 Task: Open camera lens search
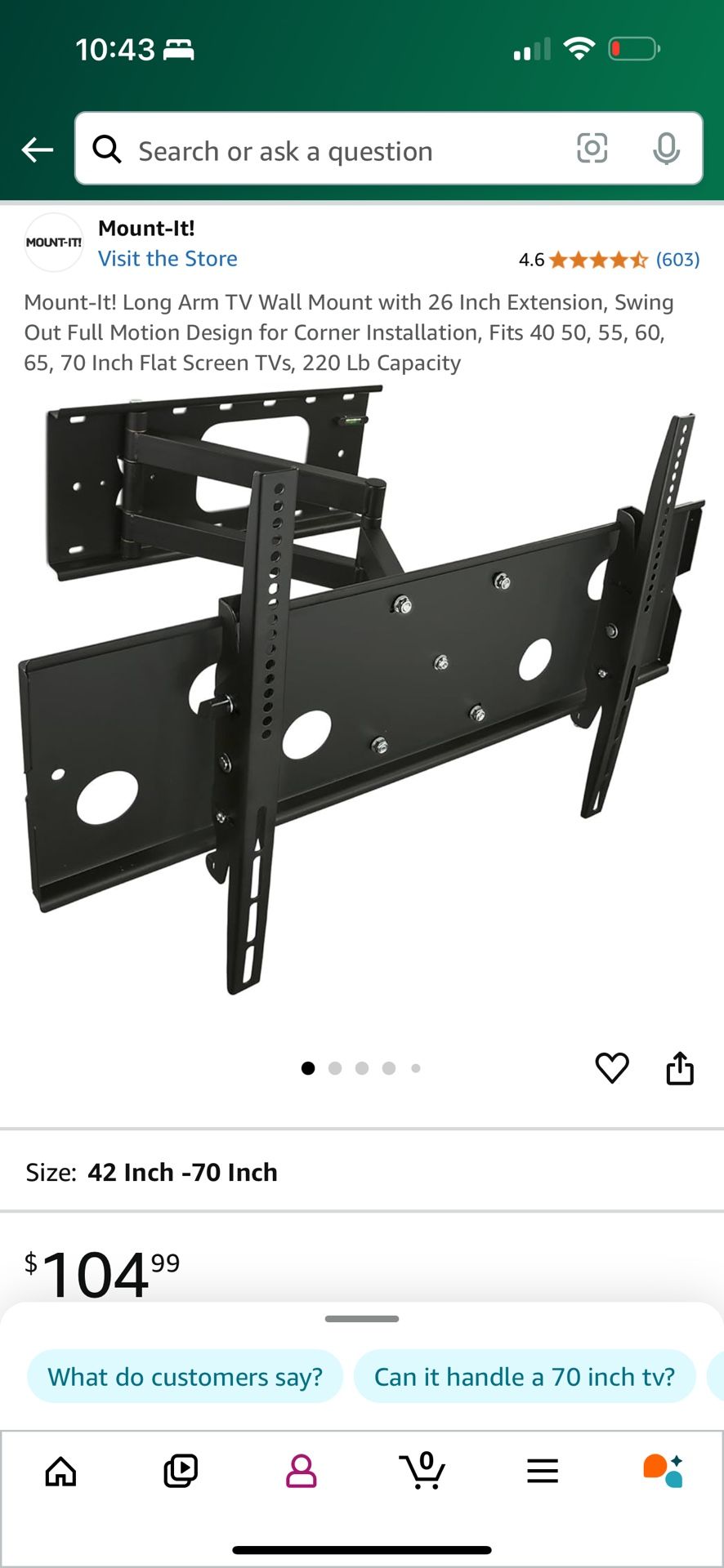592,149
